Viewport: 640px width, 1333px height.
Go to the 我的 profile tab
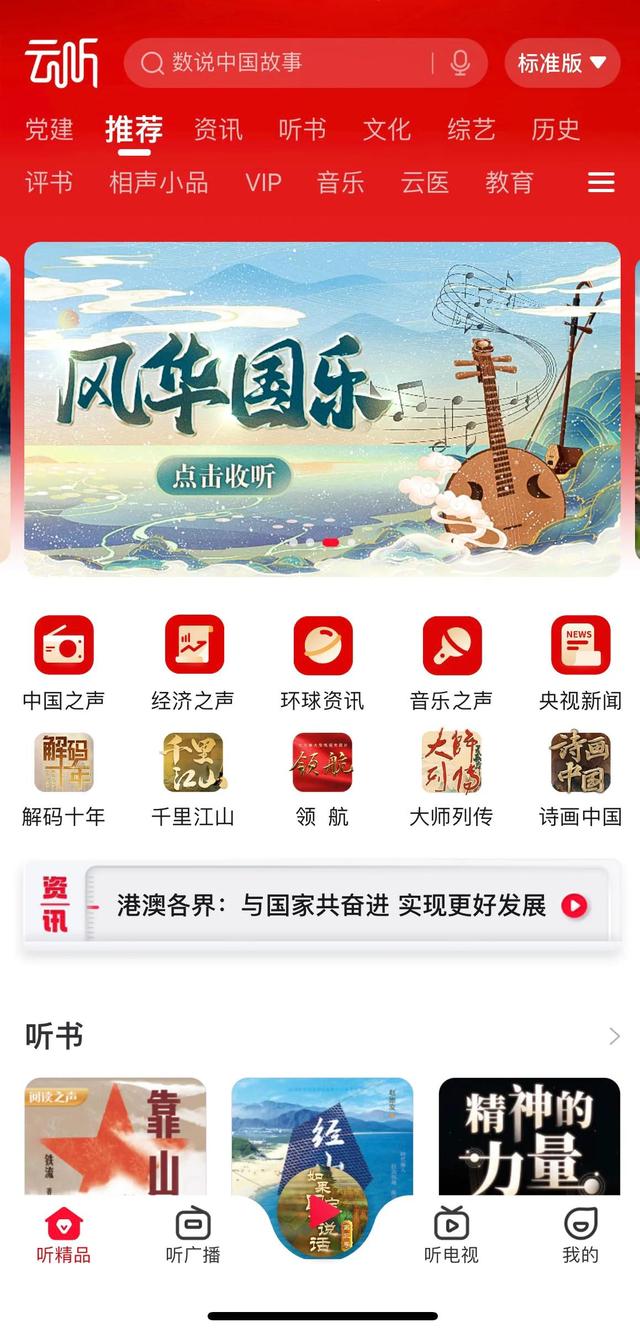pyautogui.click(x=581, y=1236)
